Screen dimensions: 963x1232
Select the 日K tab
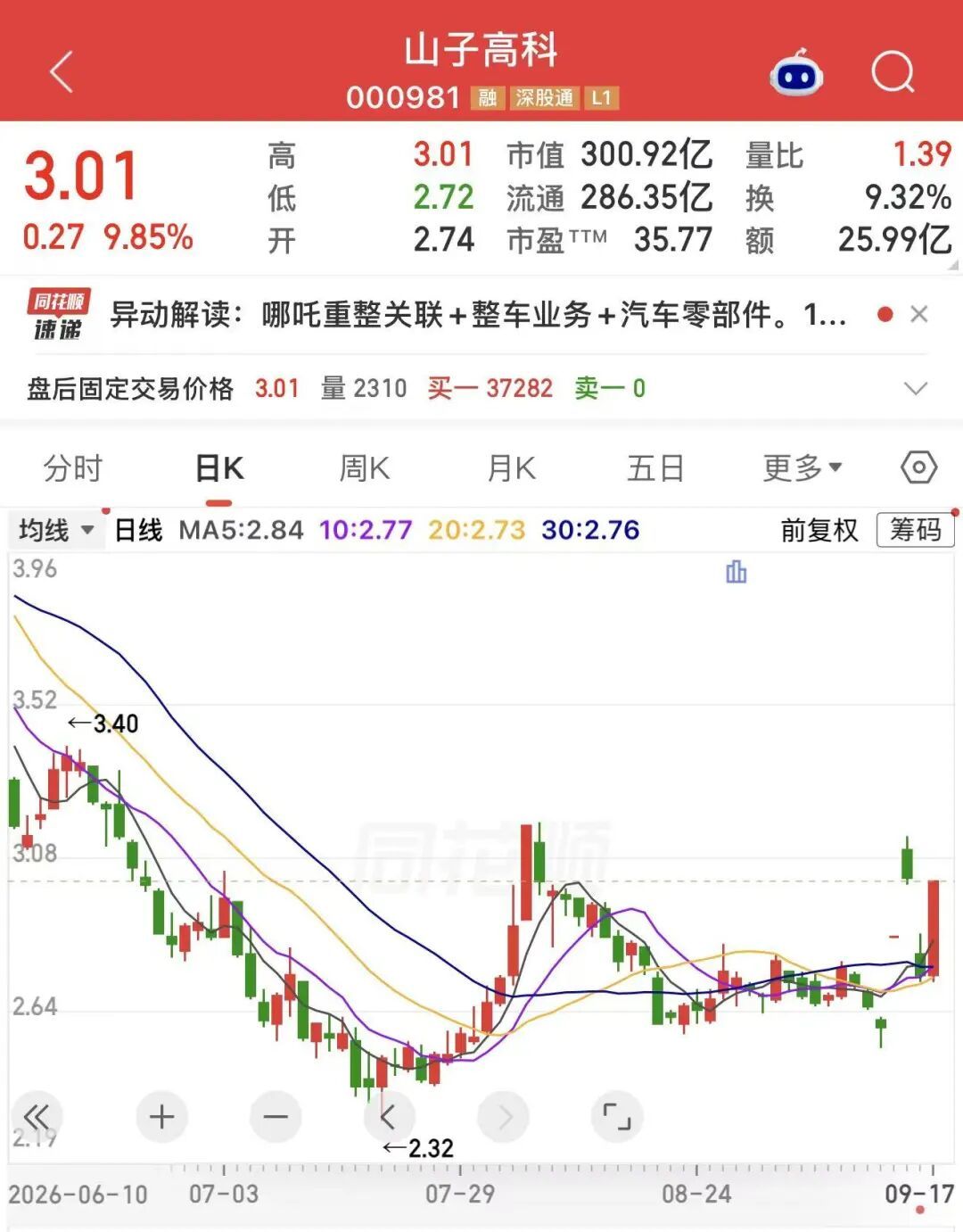click(x=218, y=468)
